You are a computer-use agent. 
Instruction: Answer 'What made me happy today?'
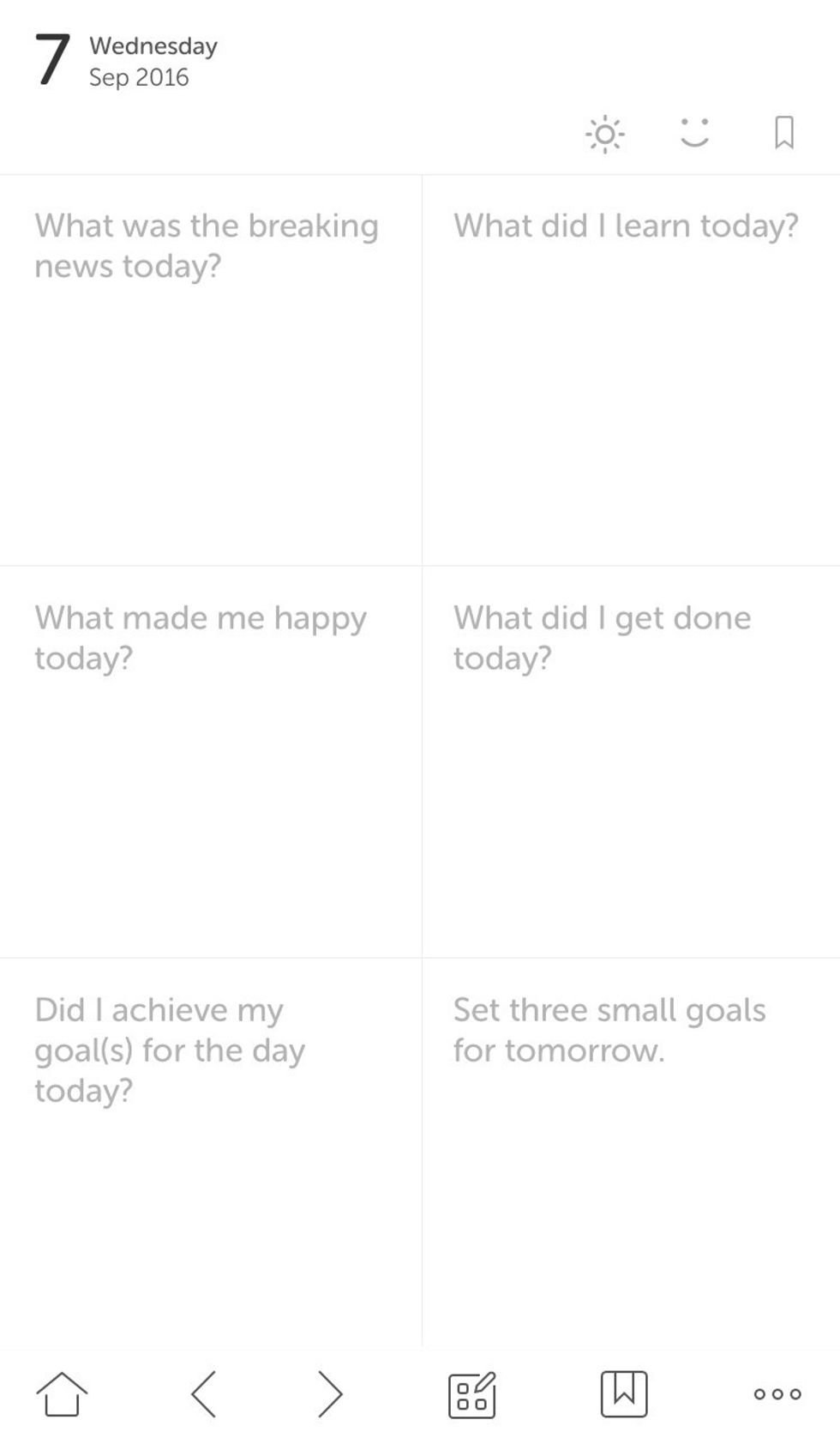[x=210, y=761]
